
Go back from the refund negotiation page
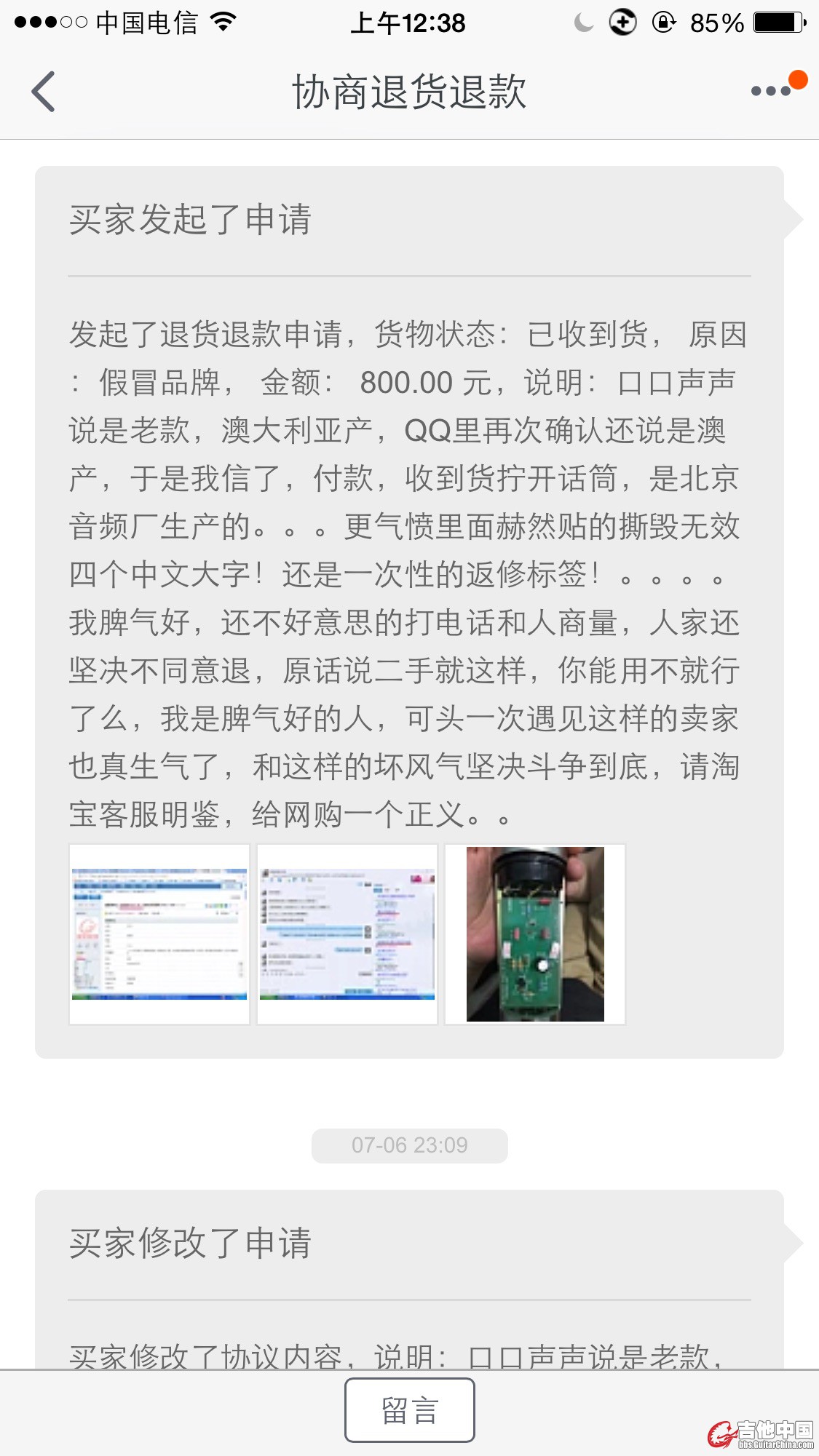[44, 92]
